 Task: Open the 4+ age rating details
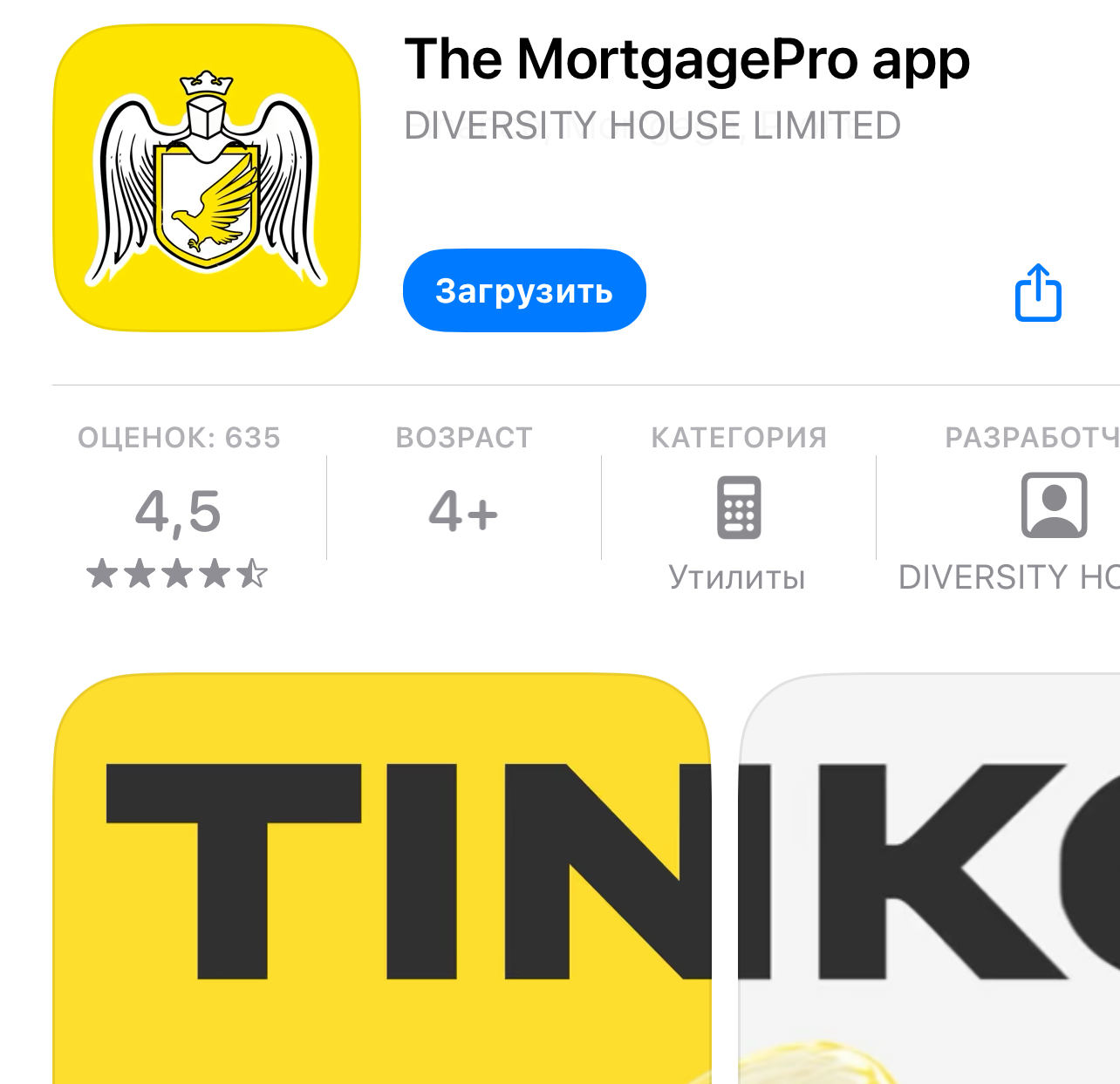[463, 510]
